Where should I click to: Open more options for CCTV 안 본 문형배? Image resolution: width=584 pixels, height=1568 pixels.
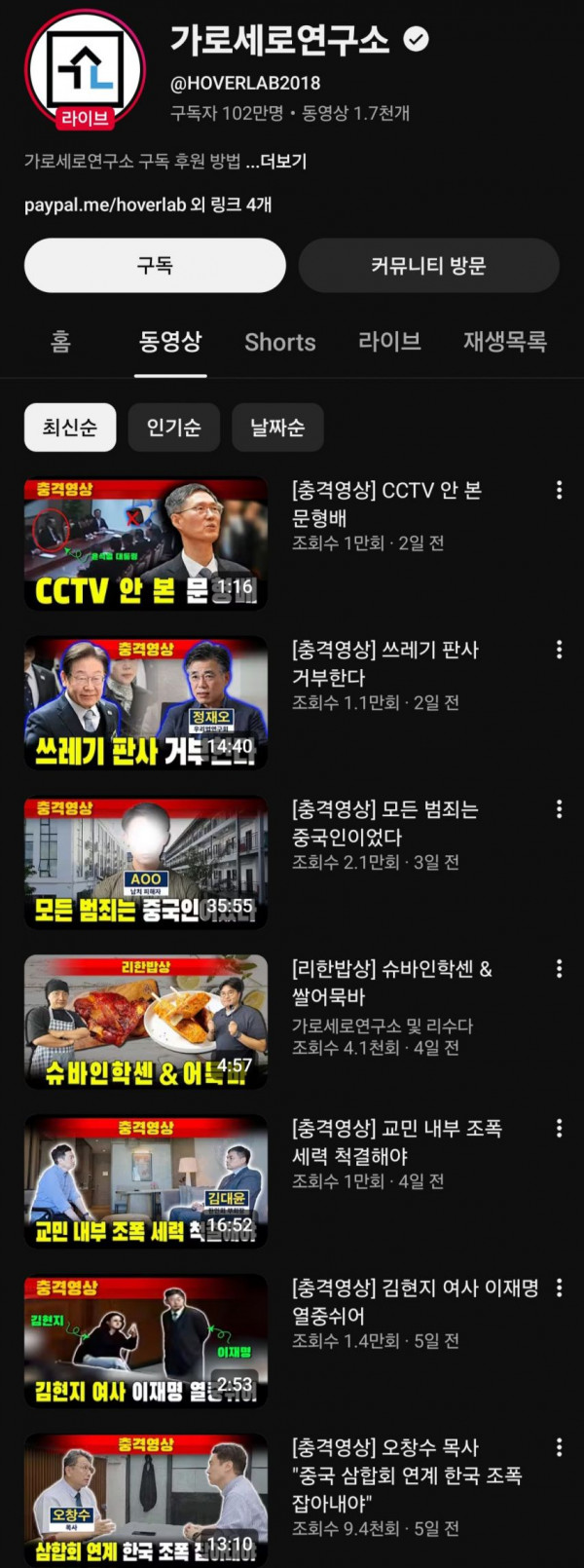pyautogui.click(x=559, y=490)
